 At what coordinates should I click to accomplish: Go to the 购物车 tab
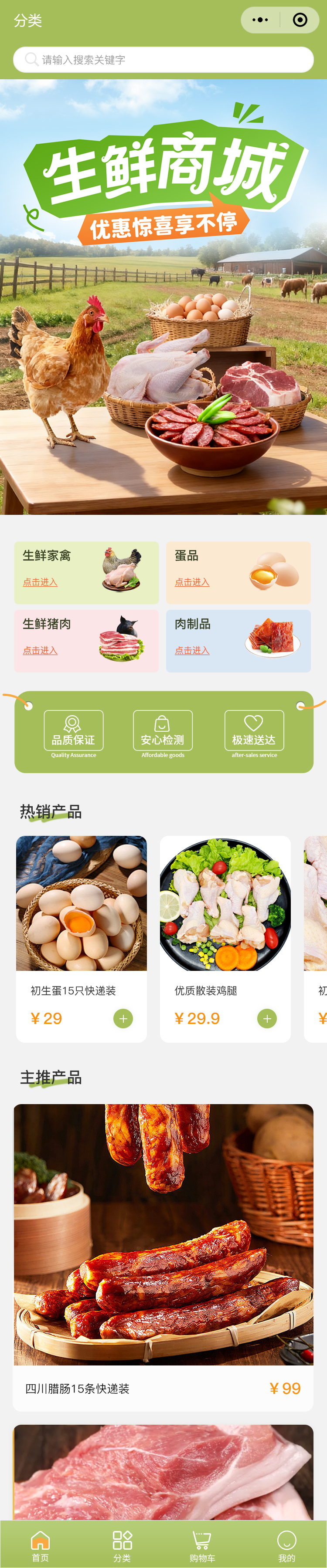point(202,1544)
